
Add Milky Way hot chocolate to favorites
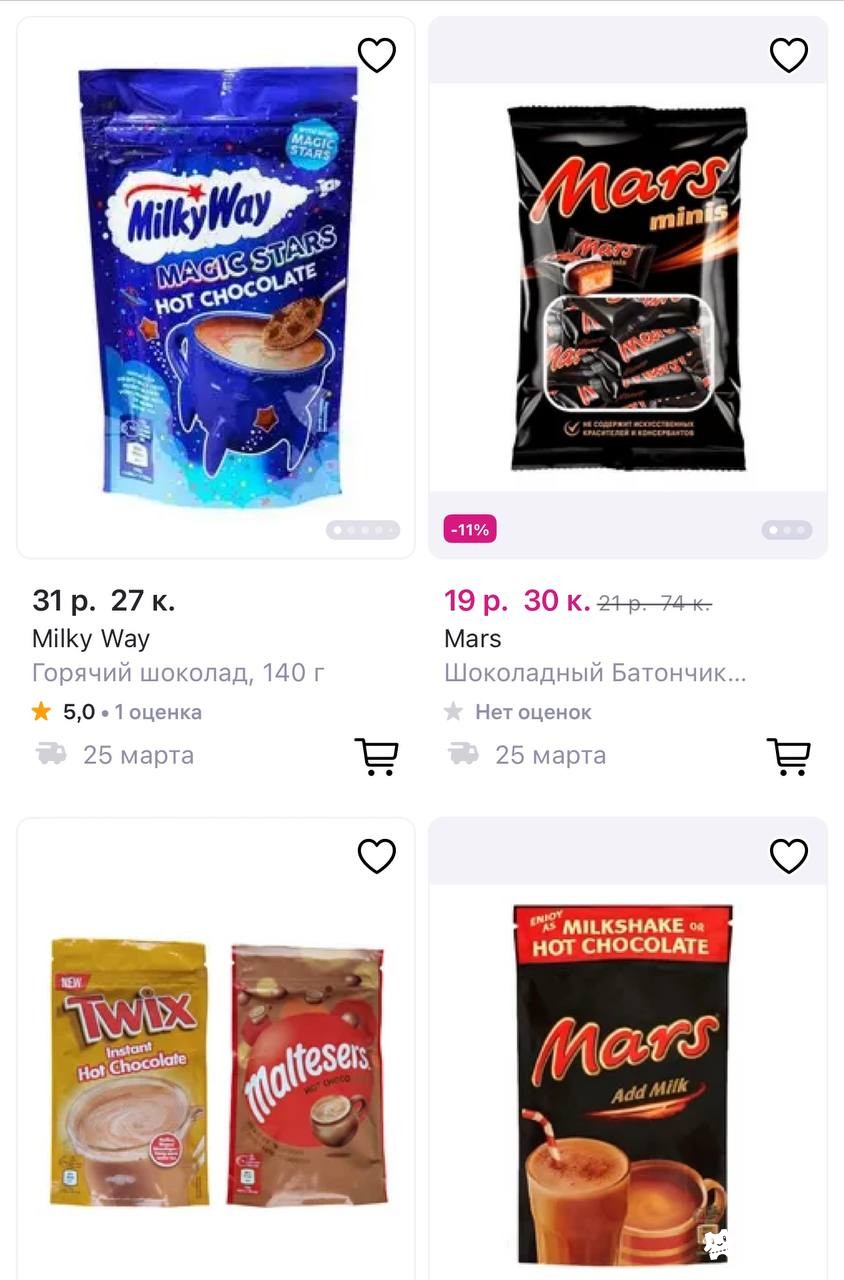point(377,55)
